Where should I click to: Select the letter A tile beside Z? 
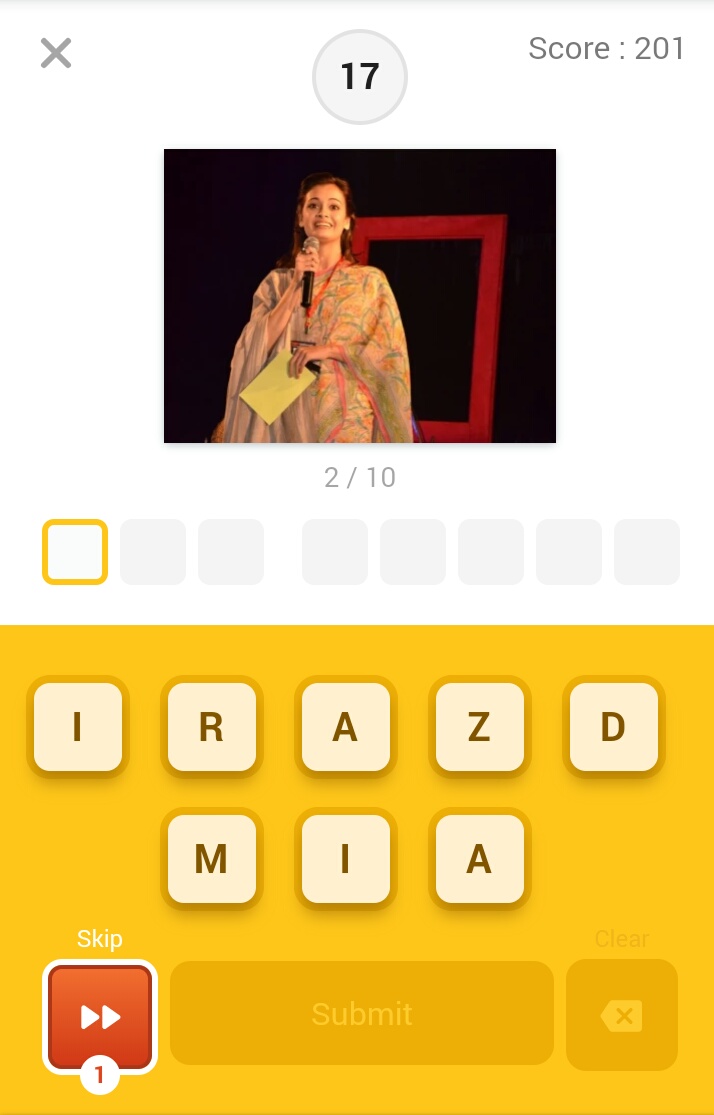345,727
